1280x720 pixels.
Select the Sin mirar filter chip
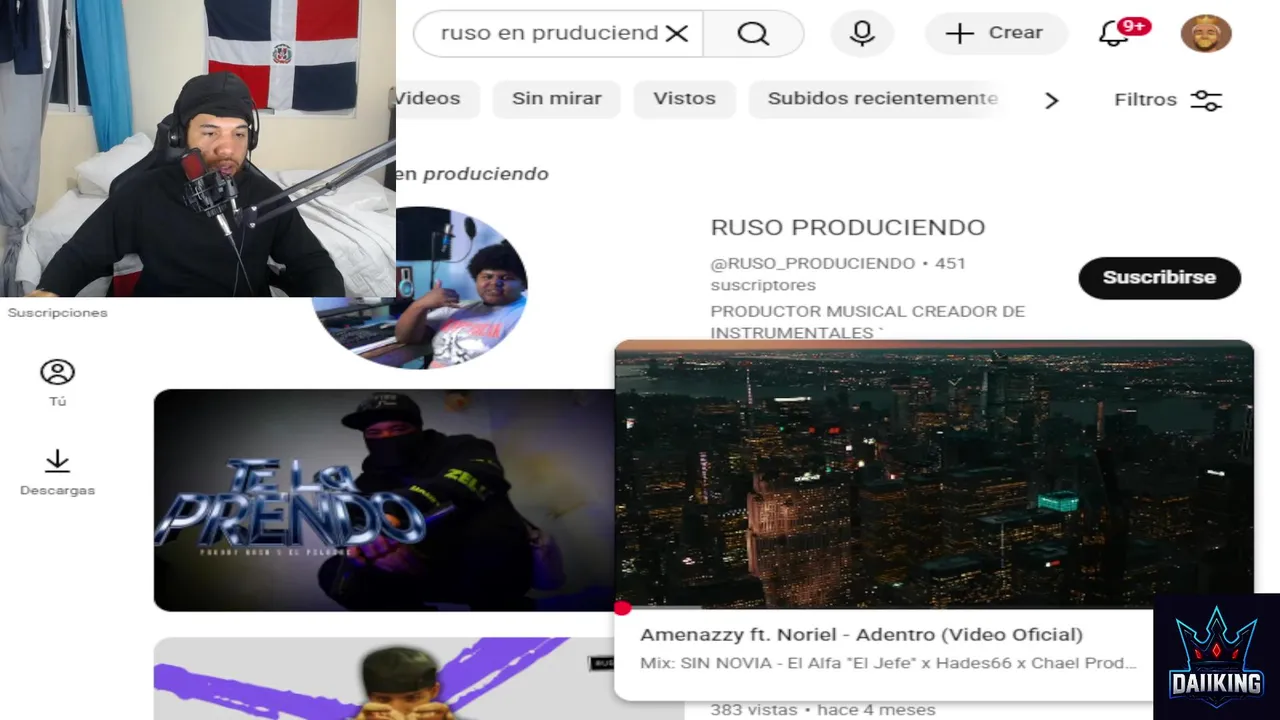(x=557, y=98)
